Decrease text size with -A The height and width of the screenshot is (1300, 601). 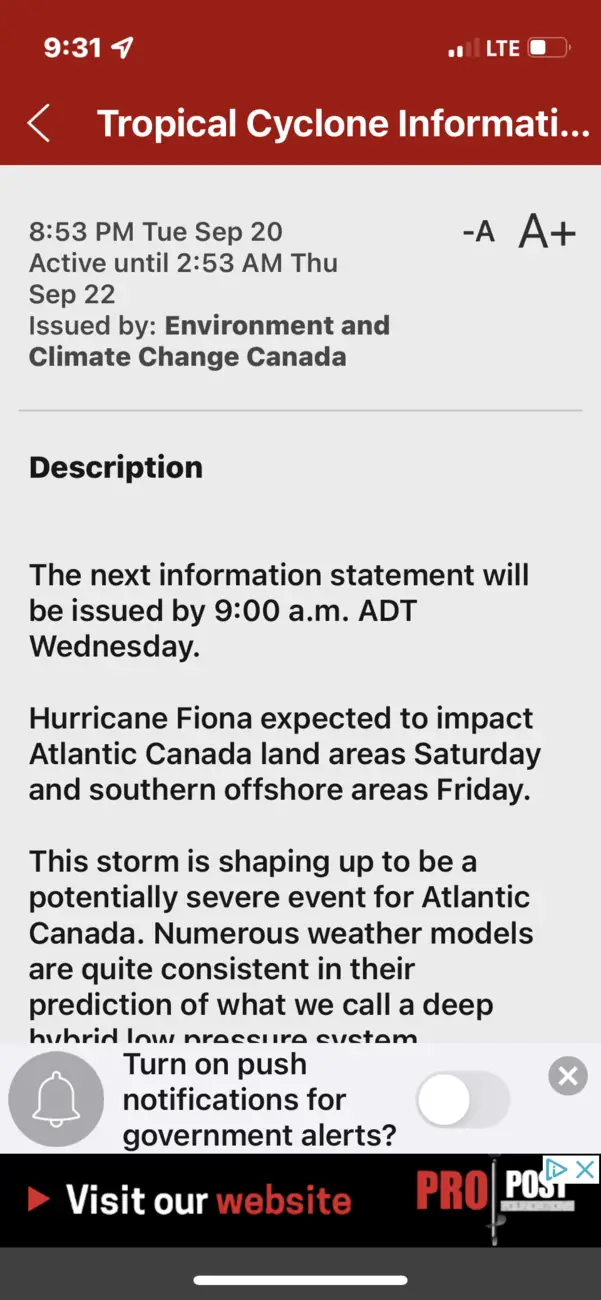pyautogui.click(x=478, y=232)
